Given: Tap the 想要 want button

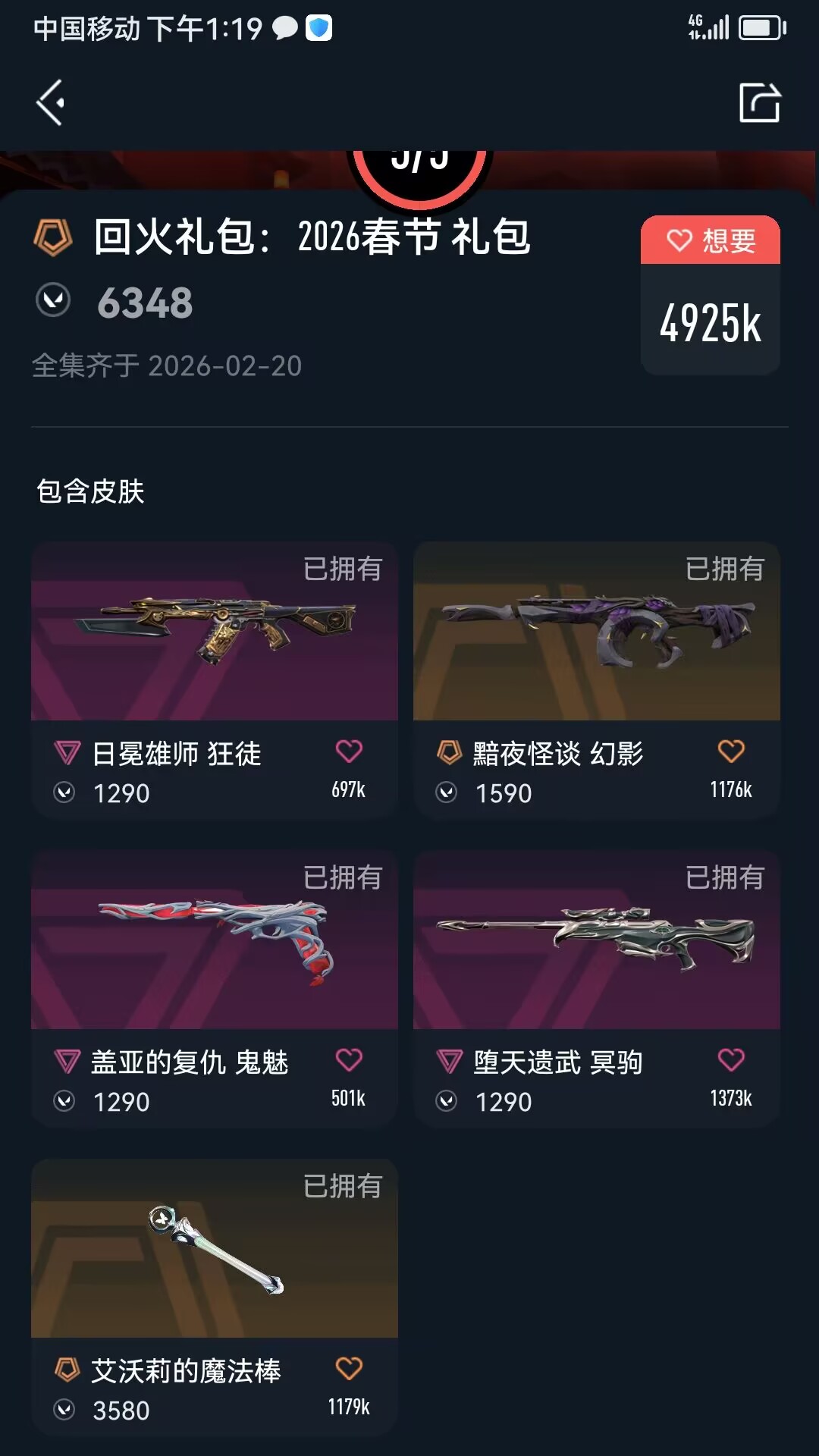Looking at the screenshot, I should point(711,240).
